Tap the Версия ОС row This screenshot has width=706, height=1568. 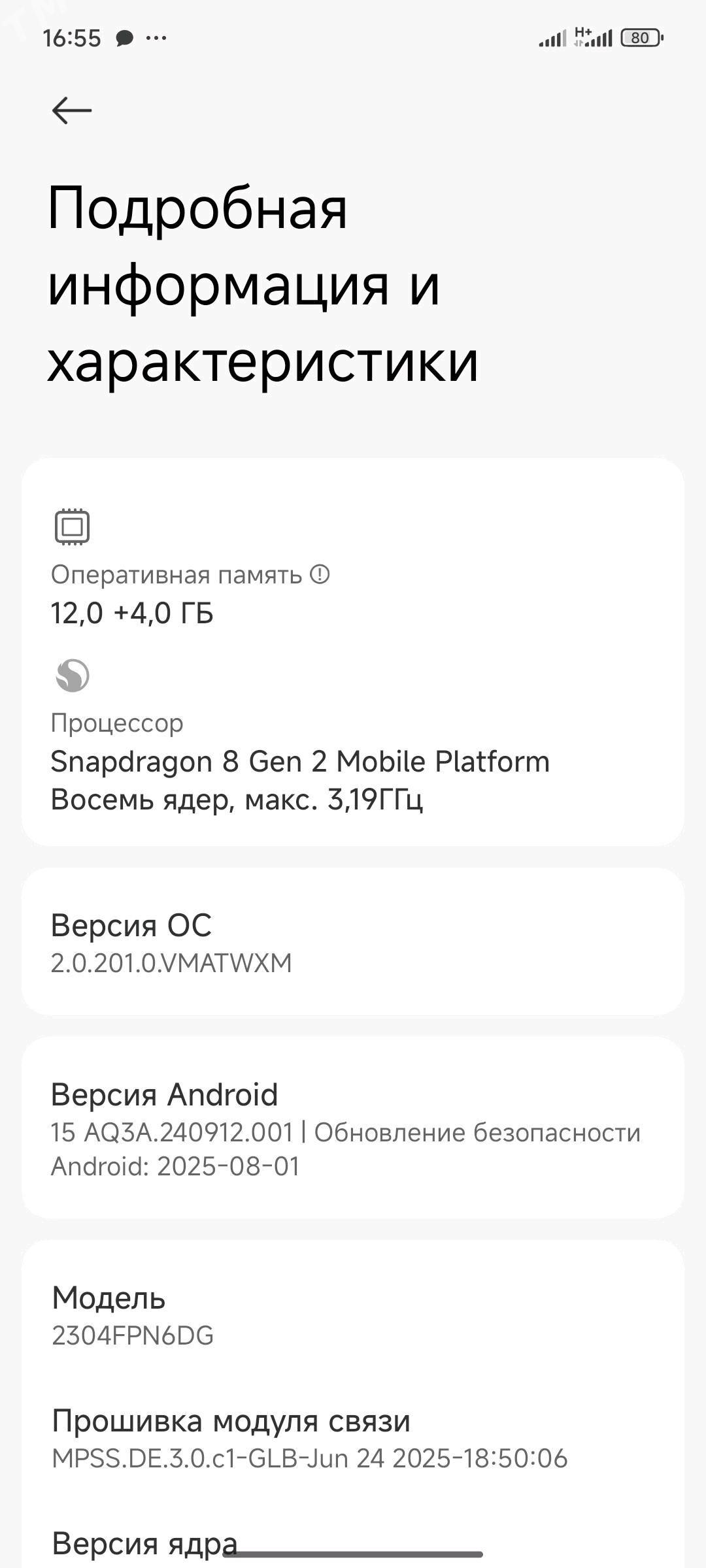(353, 942)
